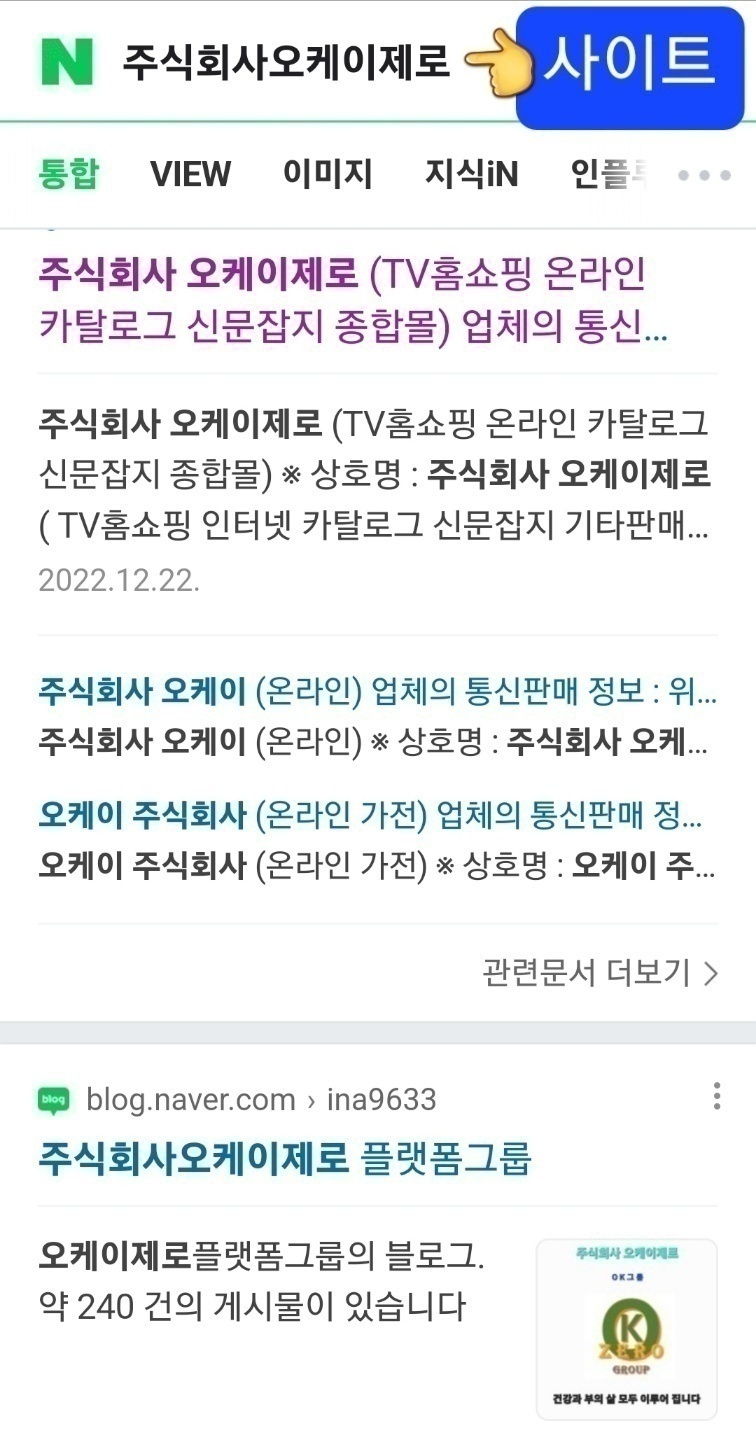Switch to the 지식iN tab
This screenshot has height=1452, width=756.
(471, 174)
